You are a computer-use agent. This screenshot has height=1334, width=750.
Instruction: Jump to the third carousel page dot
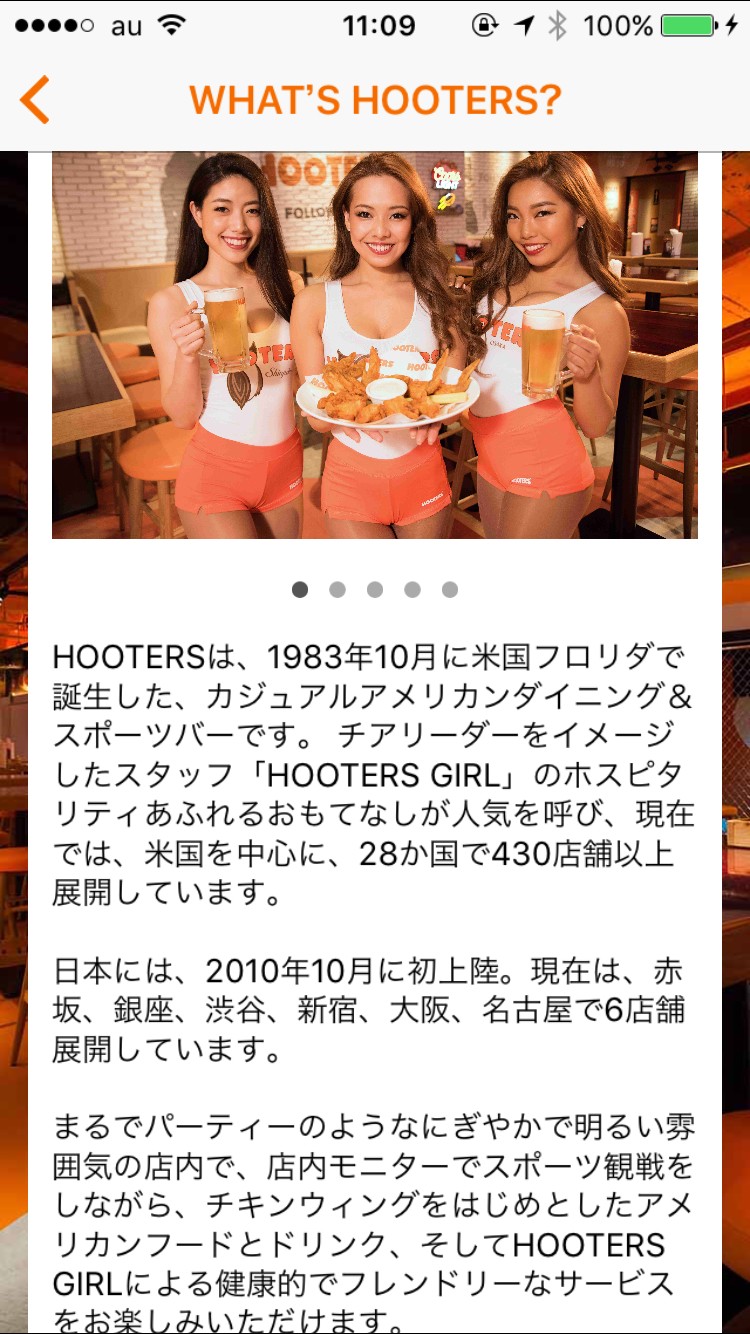point(375,590)
